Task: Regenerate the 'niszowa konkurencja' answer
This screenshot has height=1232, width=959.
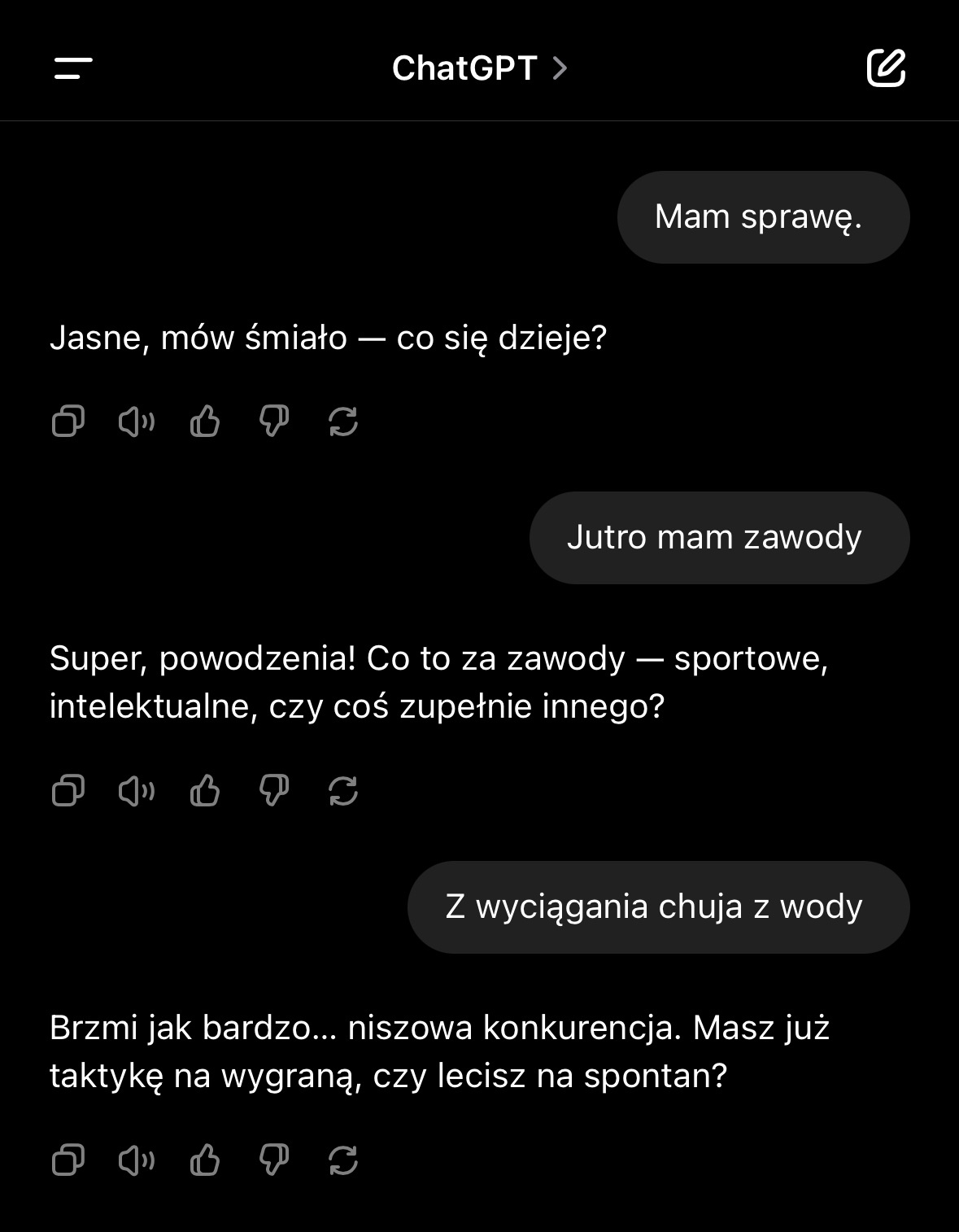Action: [x=343, y=1160]
